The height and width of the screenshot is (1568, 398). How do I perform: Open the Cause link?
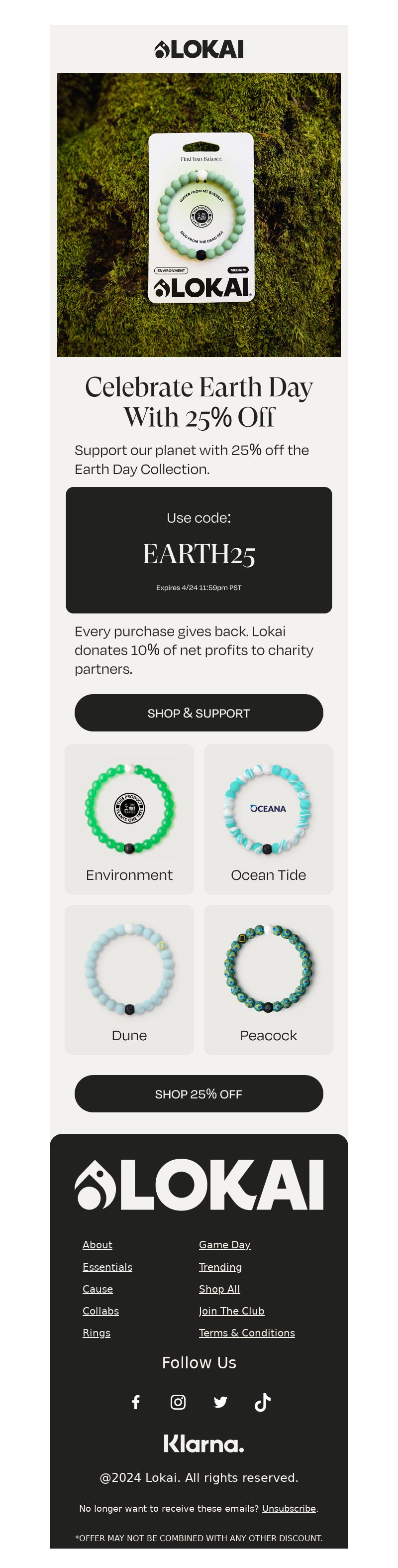point(98,1289)
